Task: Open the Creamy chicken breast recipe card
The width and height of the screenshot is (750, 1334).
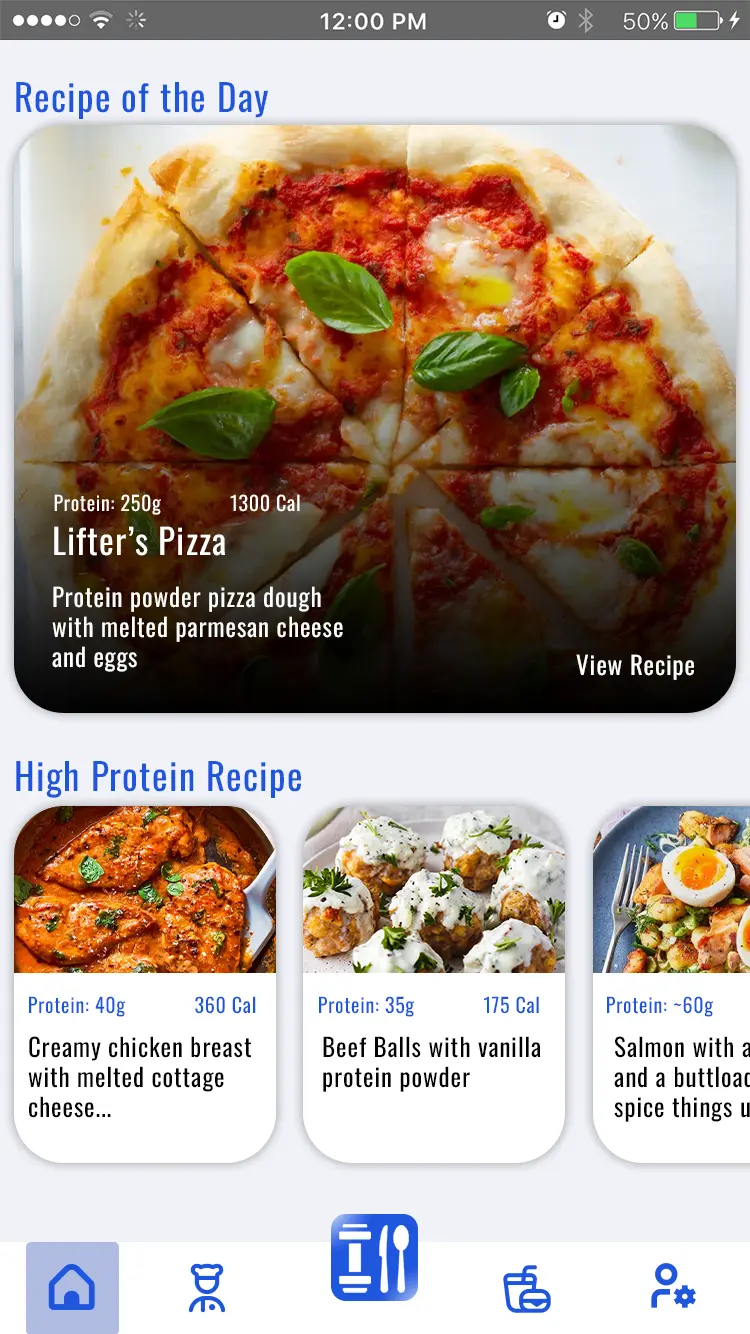Action: coord(145,984)
